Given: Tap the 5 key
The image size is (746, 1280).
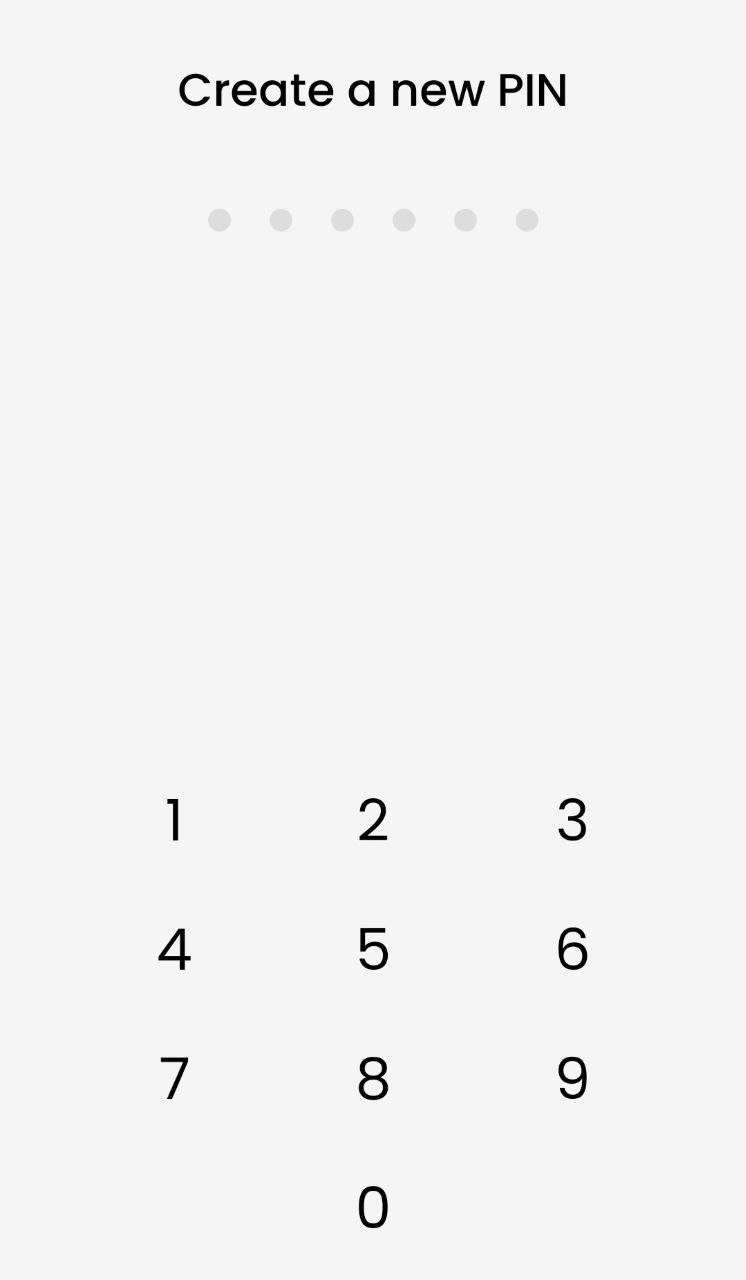Looking at the screenshot, I should click(373, 950).
